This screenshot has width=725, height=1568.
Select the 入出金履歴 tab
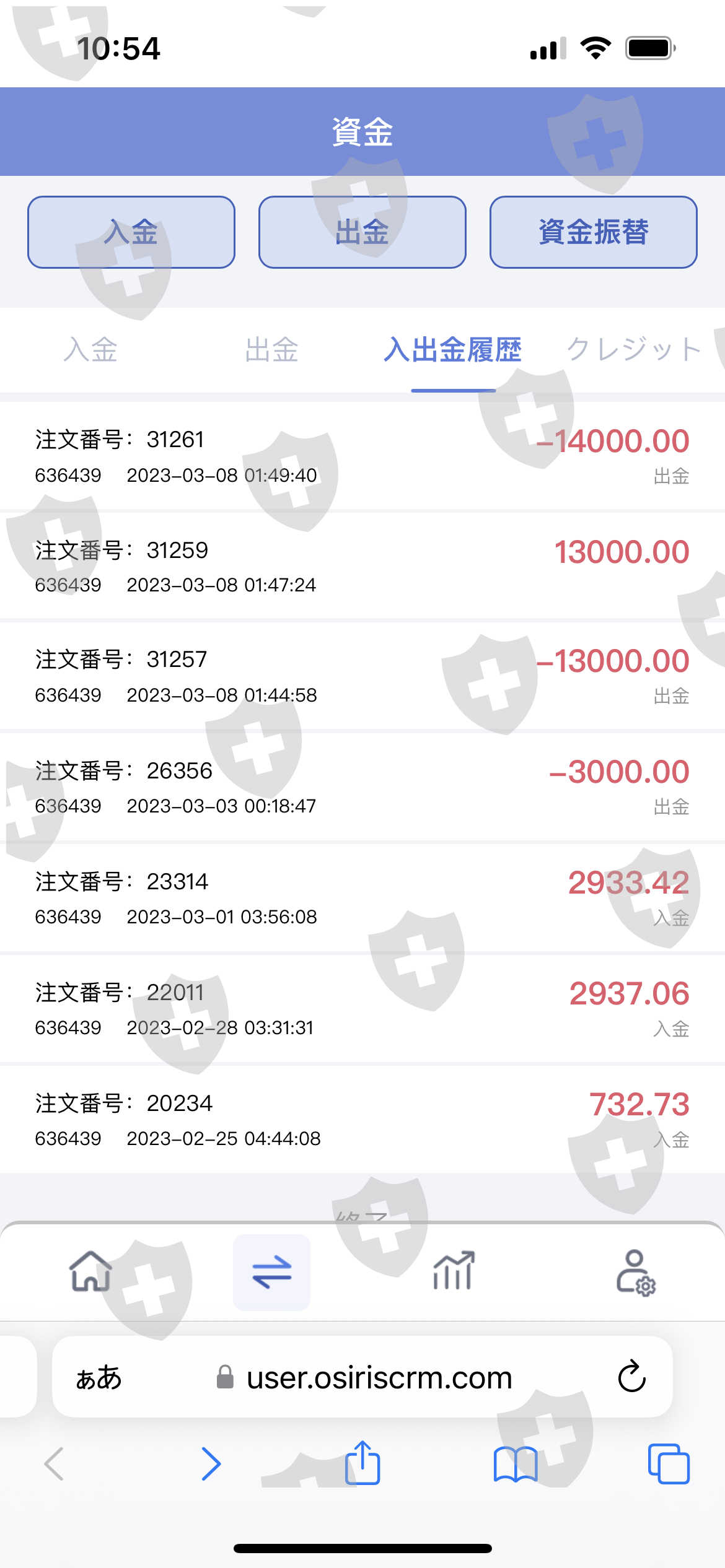(453, 350)
